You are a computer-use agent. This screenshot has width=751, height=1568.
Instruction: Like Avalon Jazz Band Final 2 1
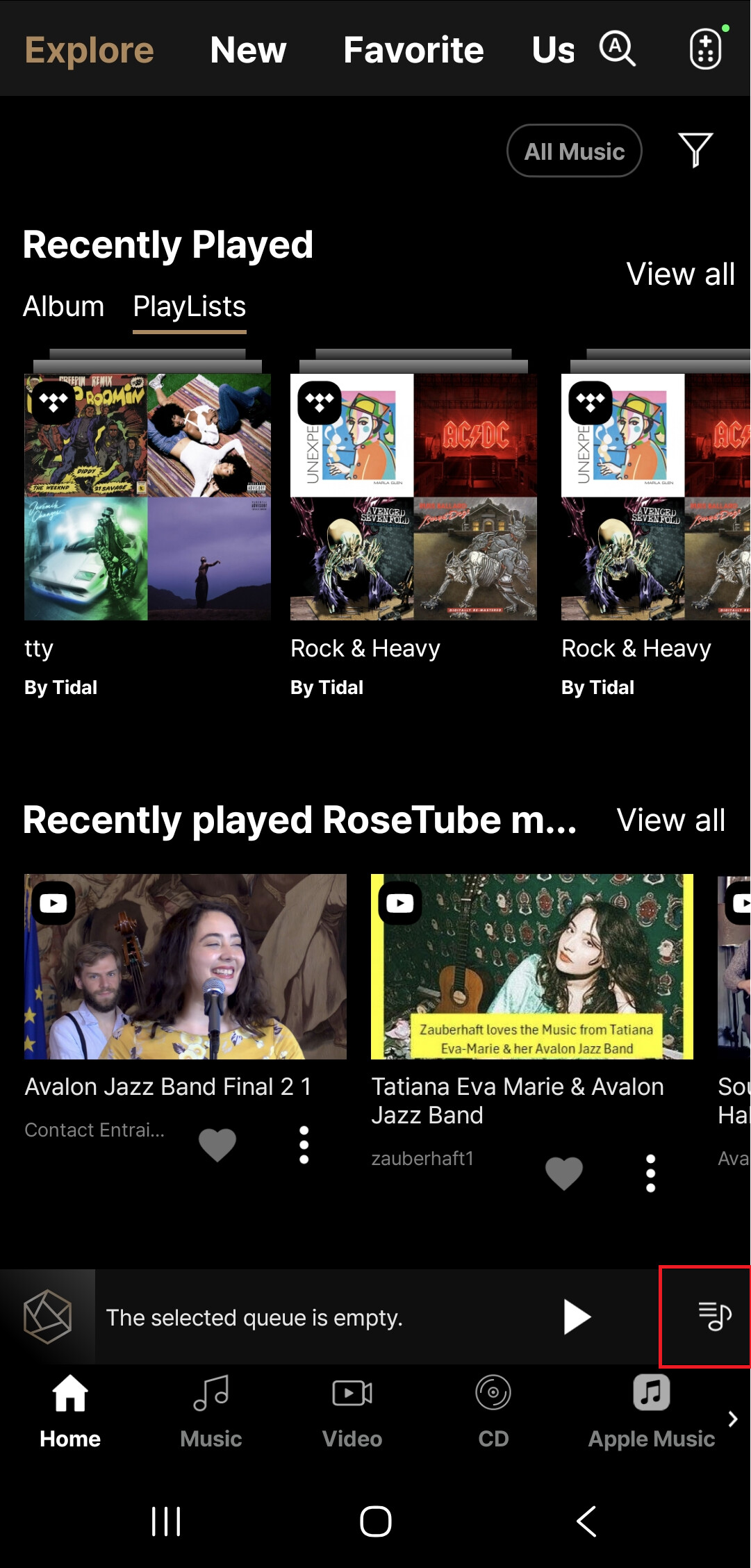(217, 1145)
